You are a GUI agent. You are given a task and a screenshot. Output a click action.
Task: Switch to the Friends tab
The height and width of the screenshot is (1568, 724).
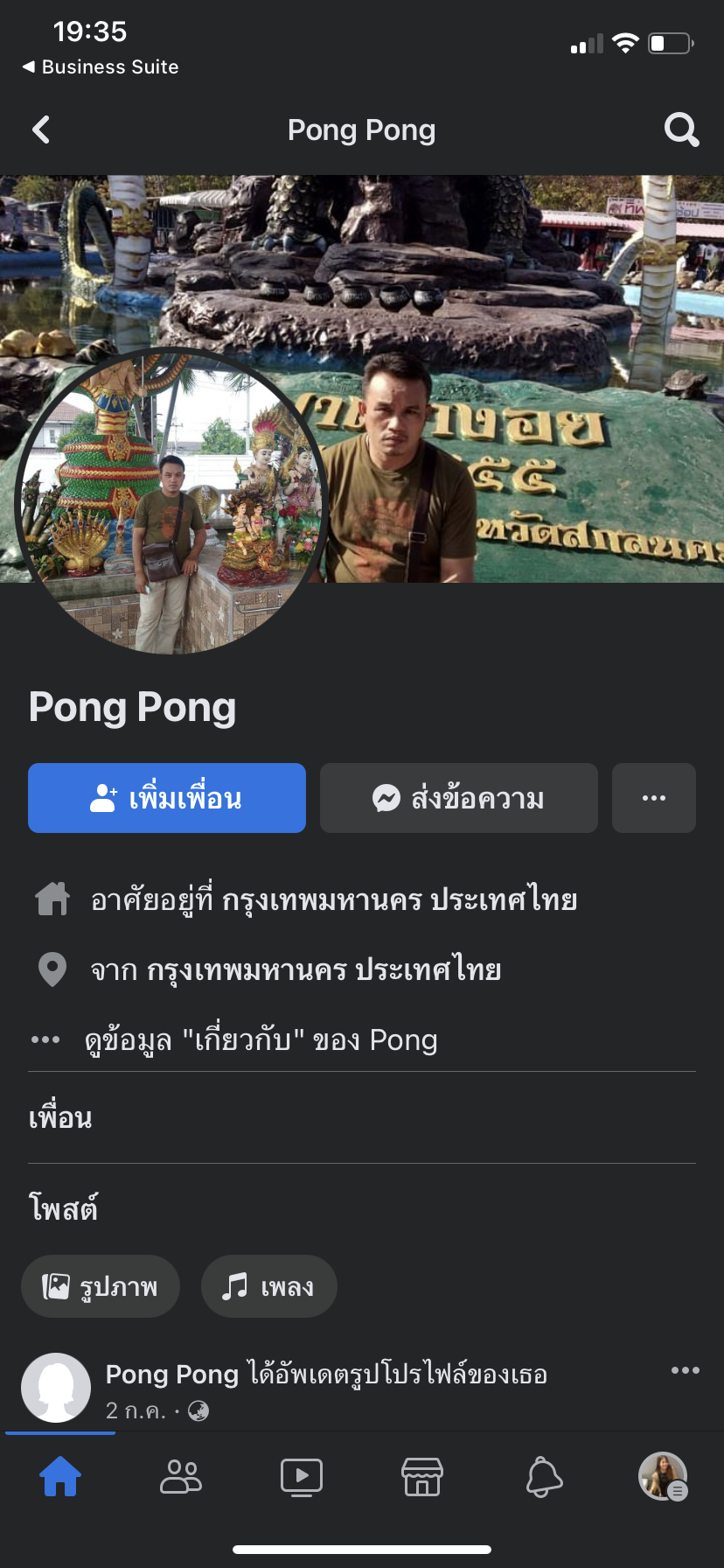click(181, 1477)
